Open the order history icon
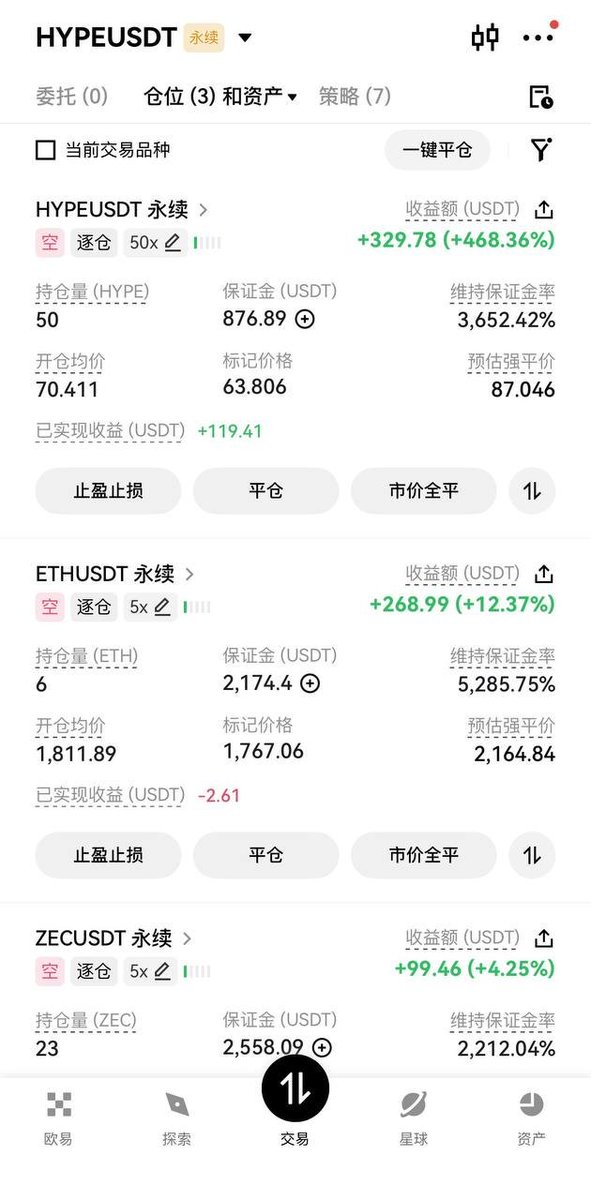 (x=541, y=97)
